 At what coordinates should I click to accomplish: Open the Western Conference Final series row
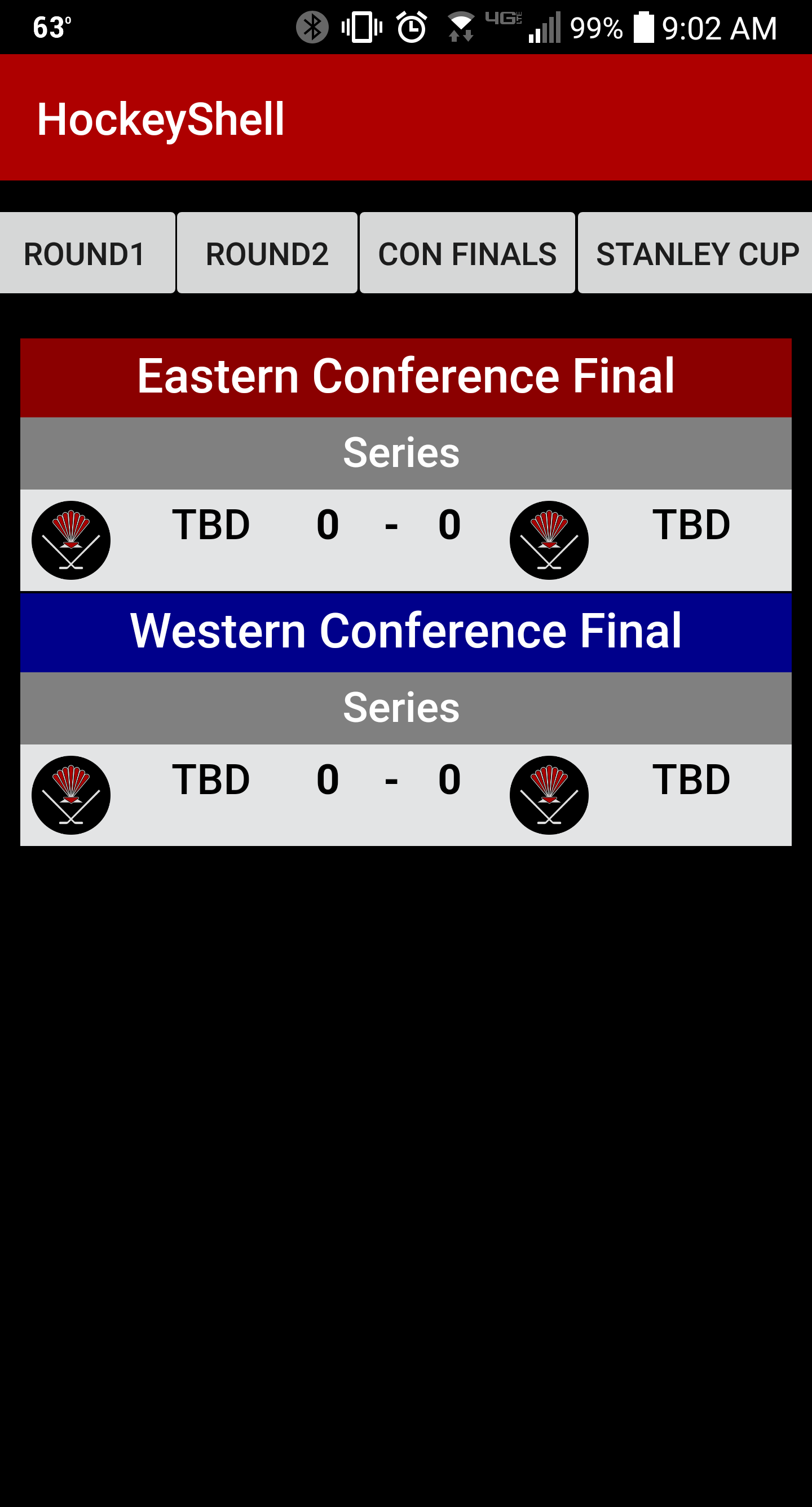point(406,795)
